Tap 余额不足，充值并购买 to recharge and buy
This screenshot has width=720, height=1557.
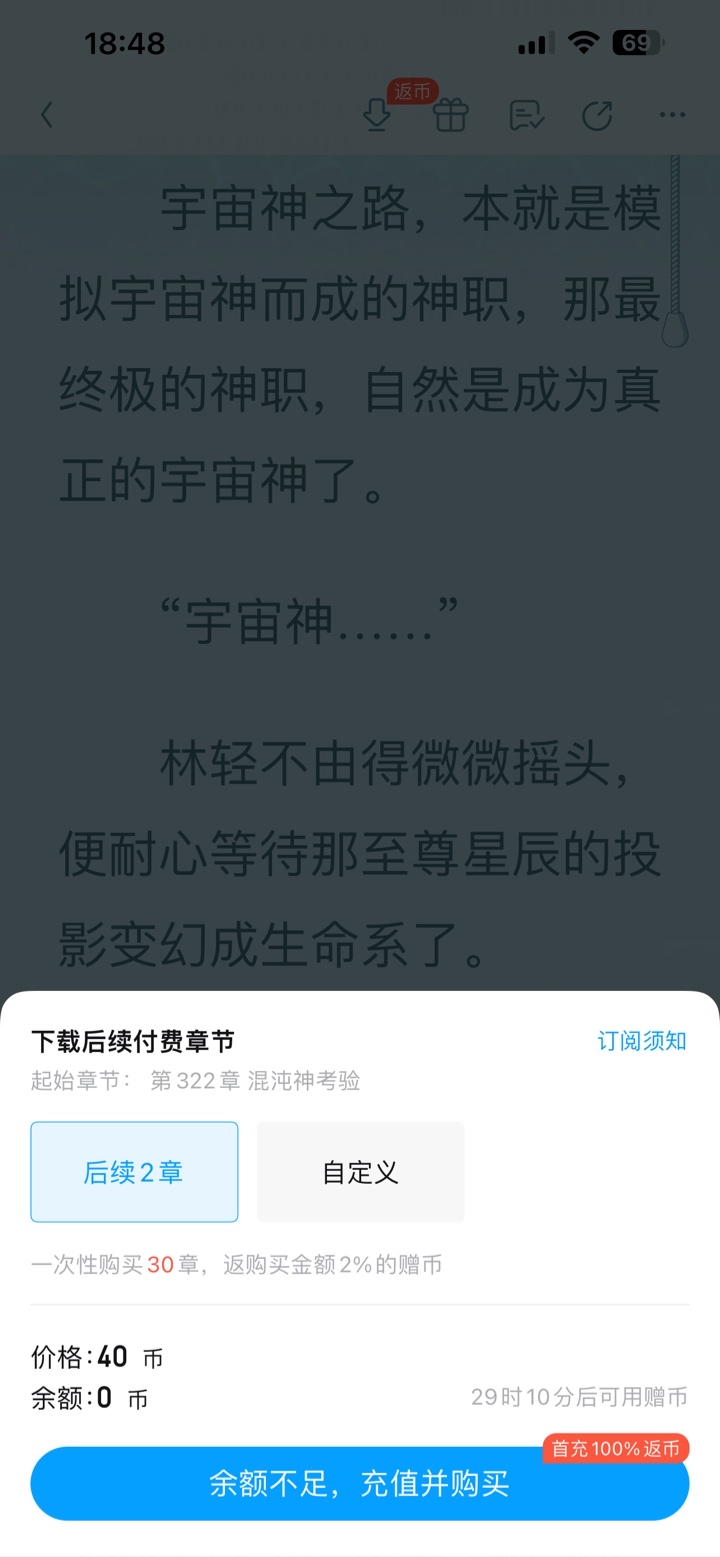pos(359,1484)
